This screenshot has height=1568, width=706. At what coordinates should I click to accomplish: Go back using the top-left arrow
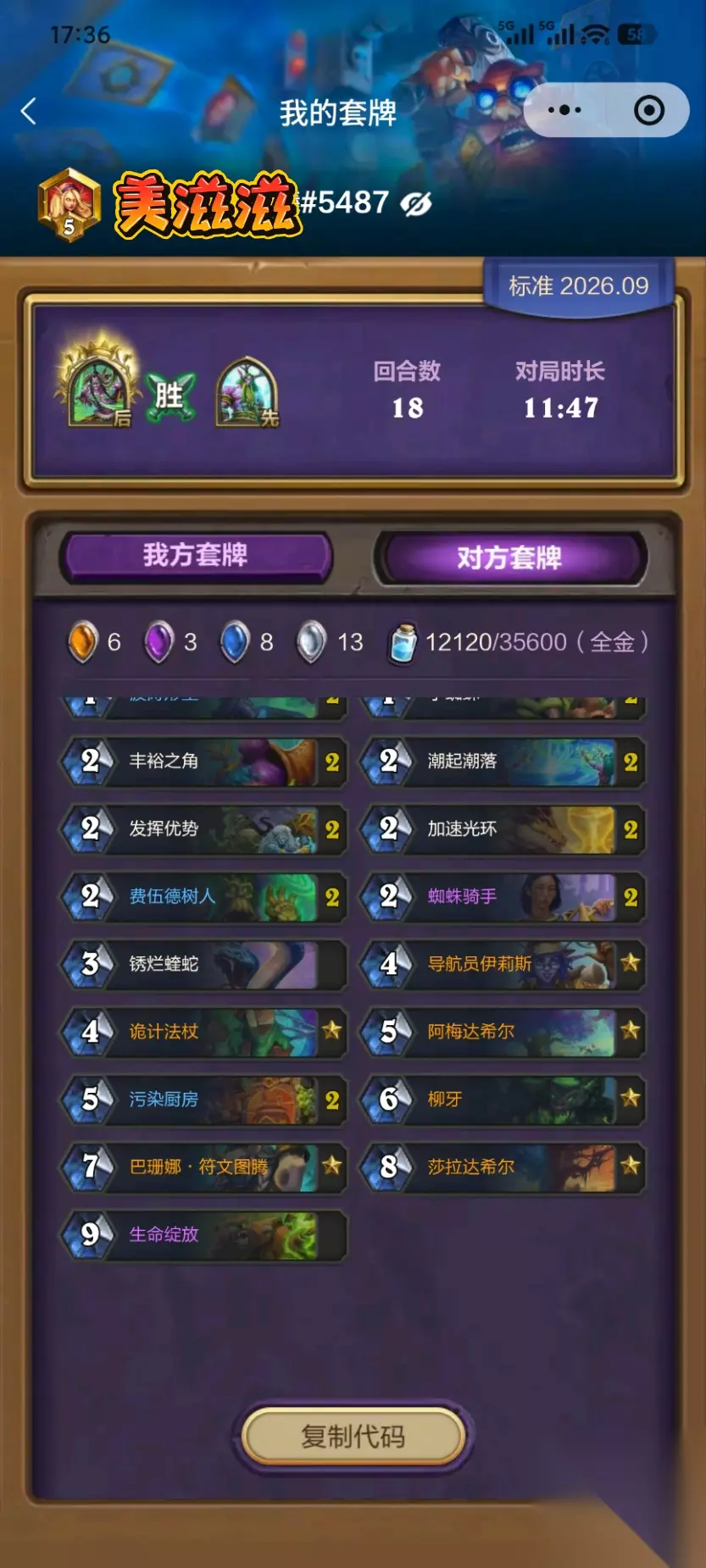(x=29, y=111)
